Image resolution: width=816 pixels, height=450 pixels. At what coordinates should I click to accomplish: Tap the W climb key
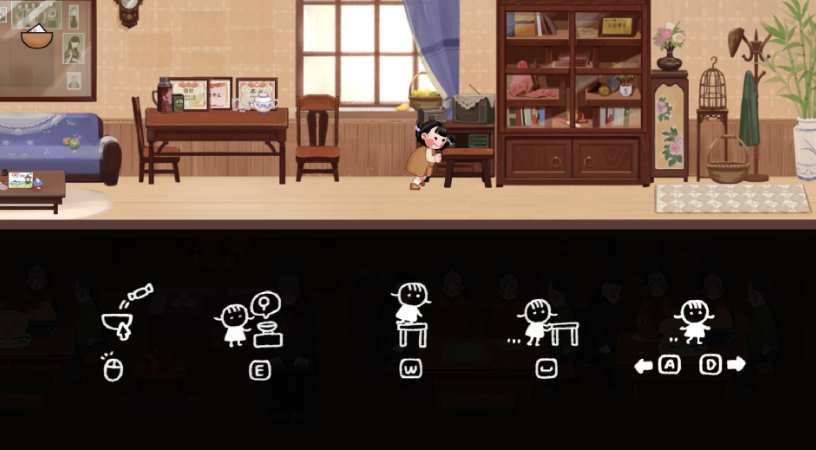[x=411, y=369]
